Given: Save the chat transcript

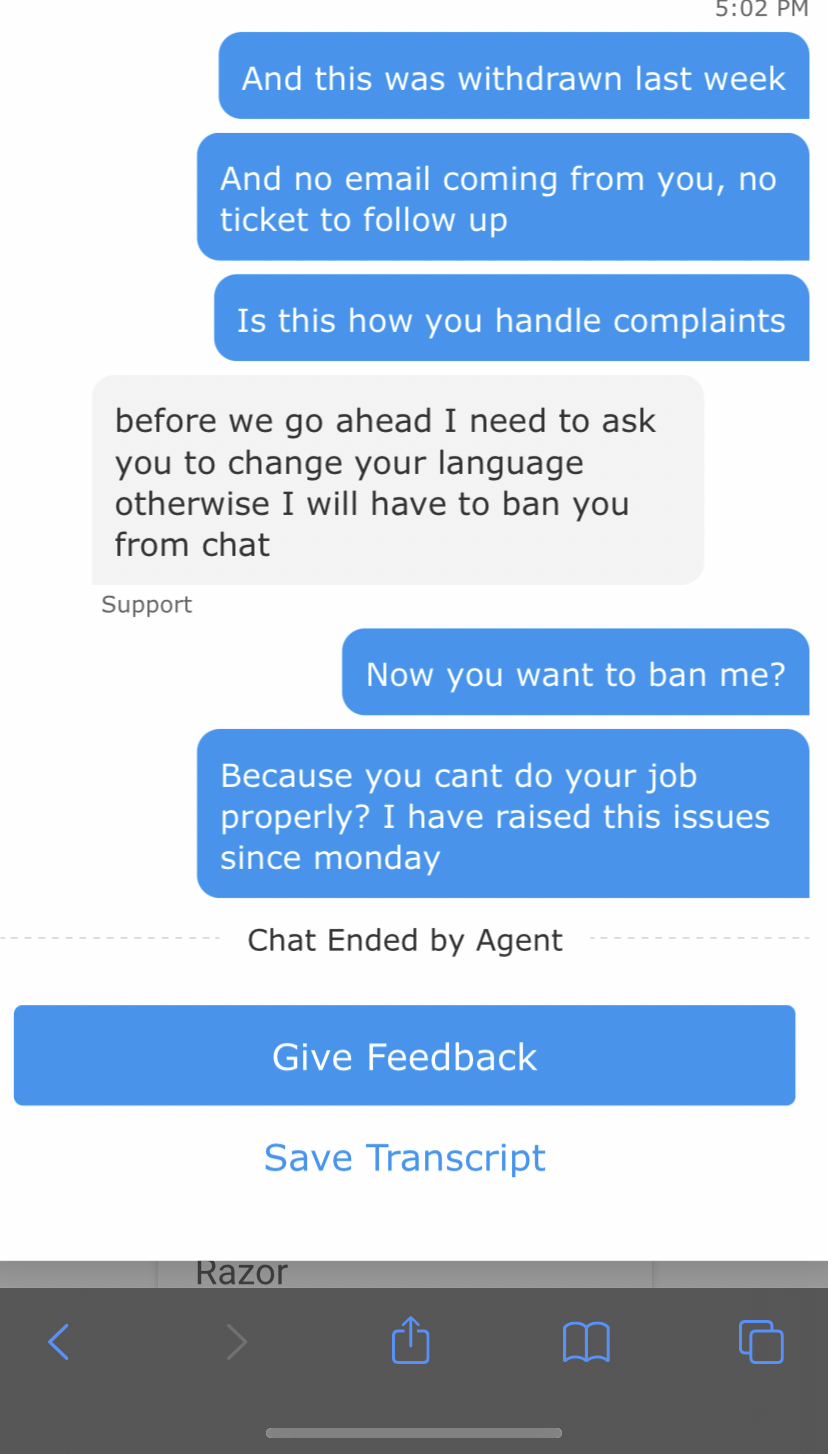Looking at the screenshot, I should click(404, 1157).
